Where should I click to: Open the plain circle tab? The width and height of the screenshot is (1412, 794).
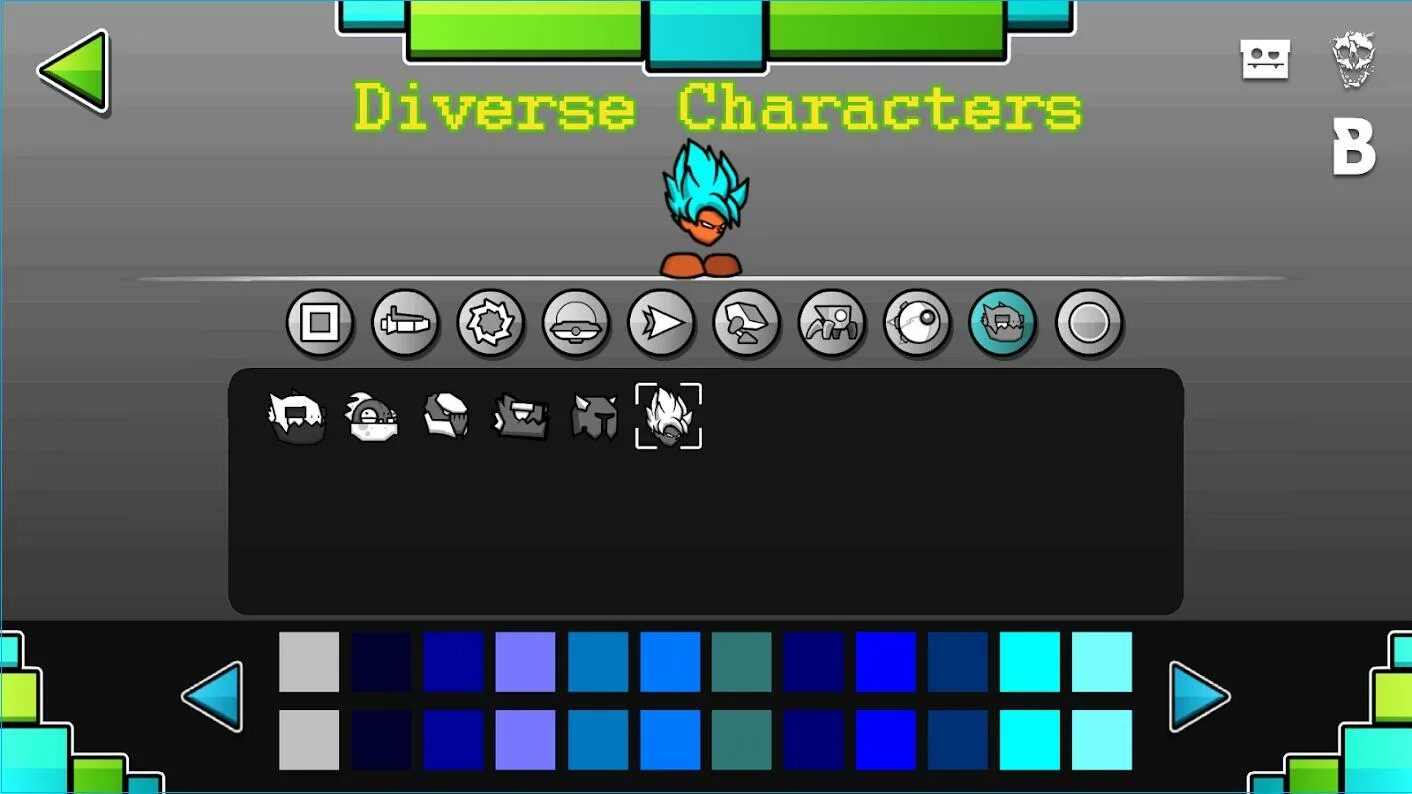(1089, 323)
